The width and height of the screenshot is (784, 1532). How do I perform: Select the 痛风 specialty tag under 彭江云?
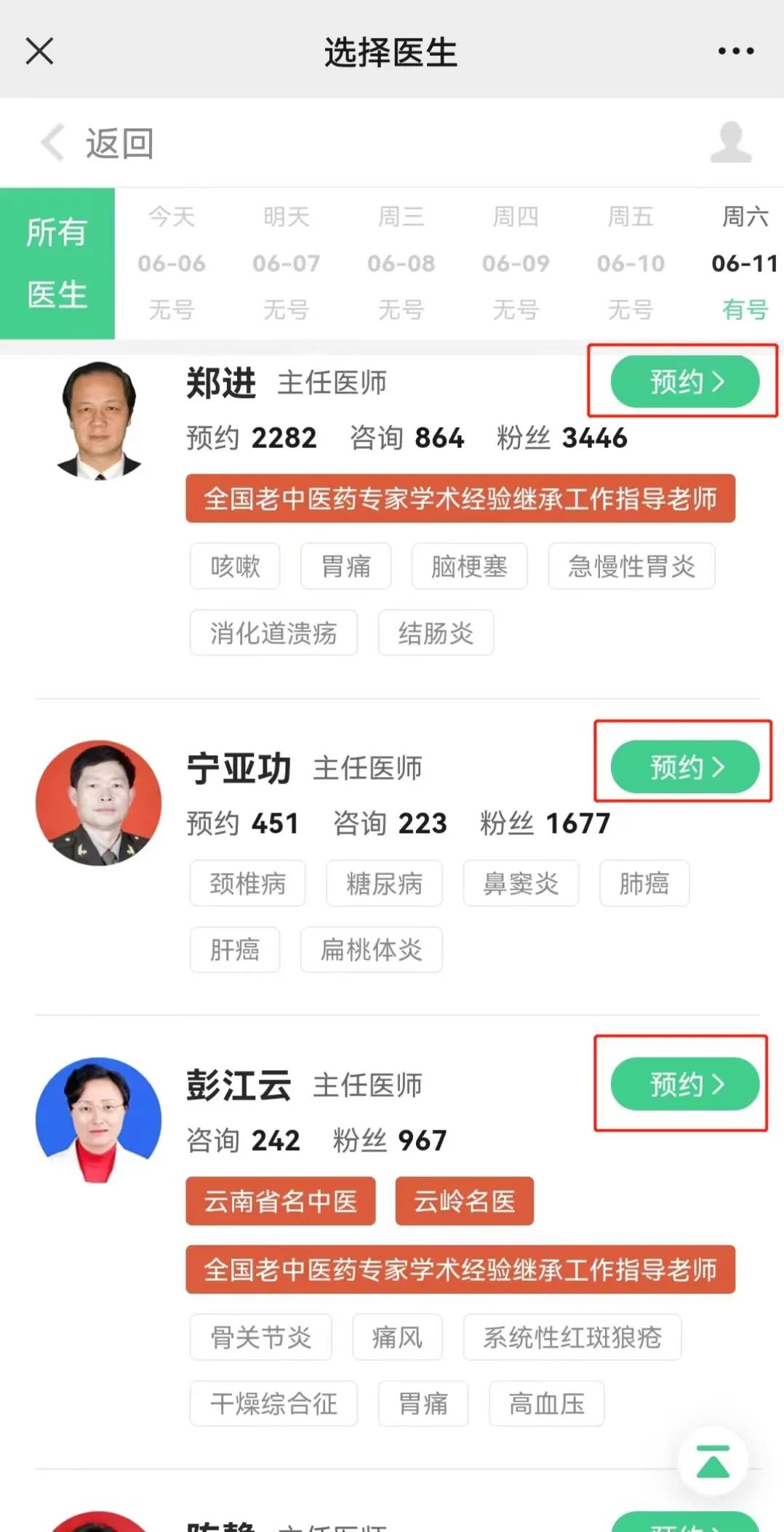click(397, 1337)
